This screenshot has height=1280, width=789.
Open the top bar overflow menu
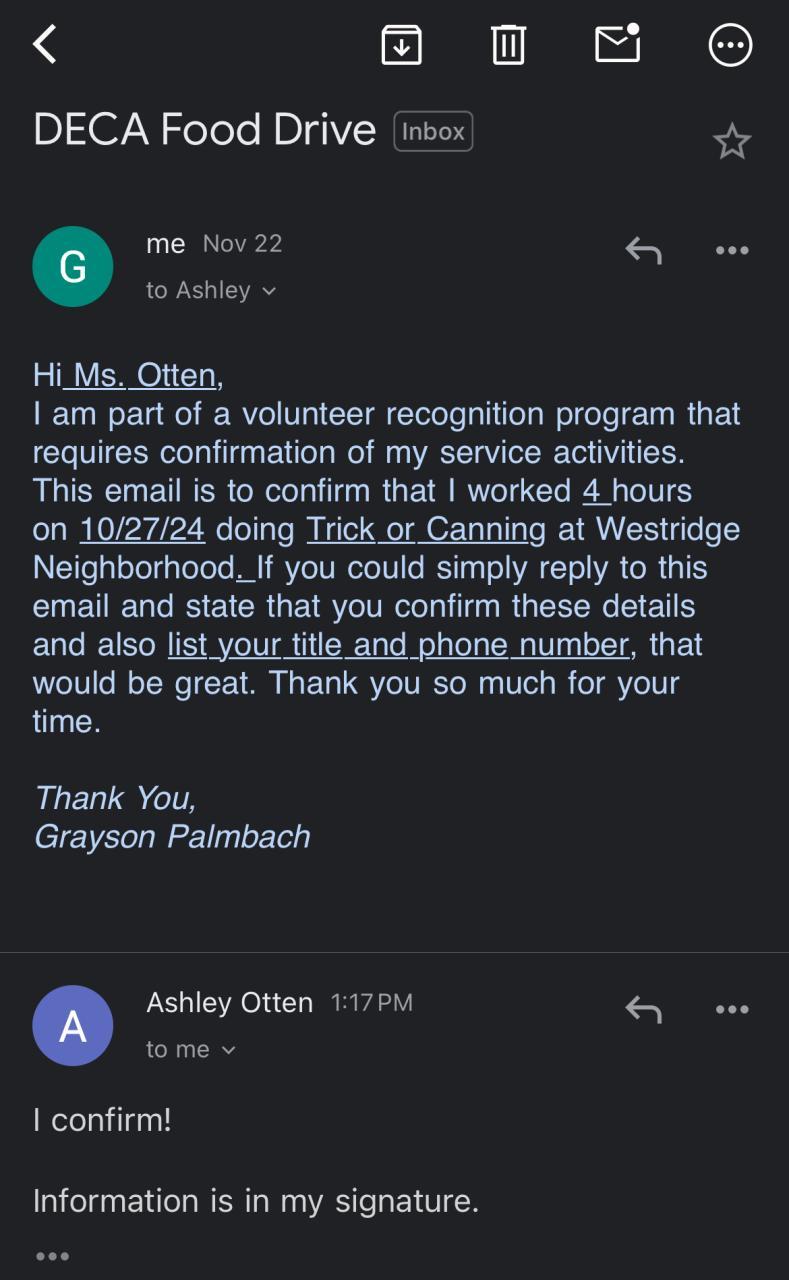click(730, 45)
